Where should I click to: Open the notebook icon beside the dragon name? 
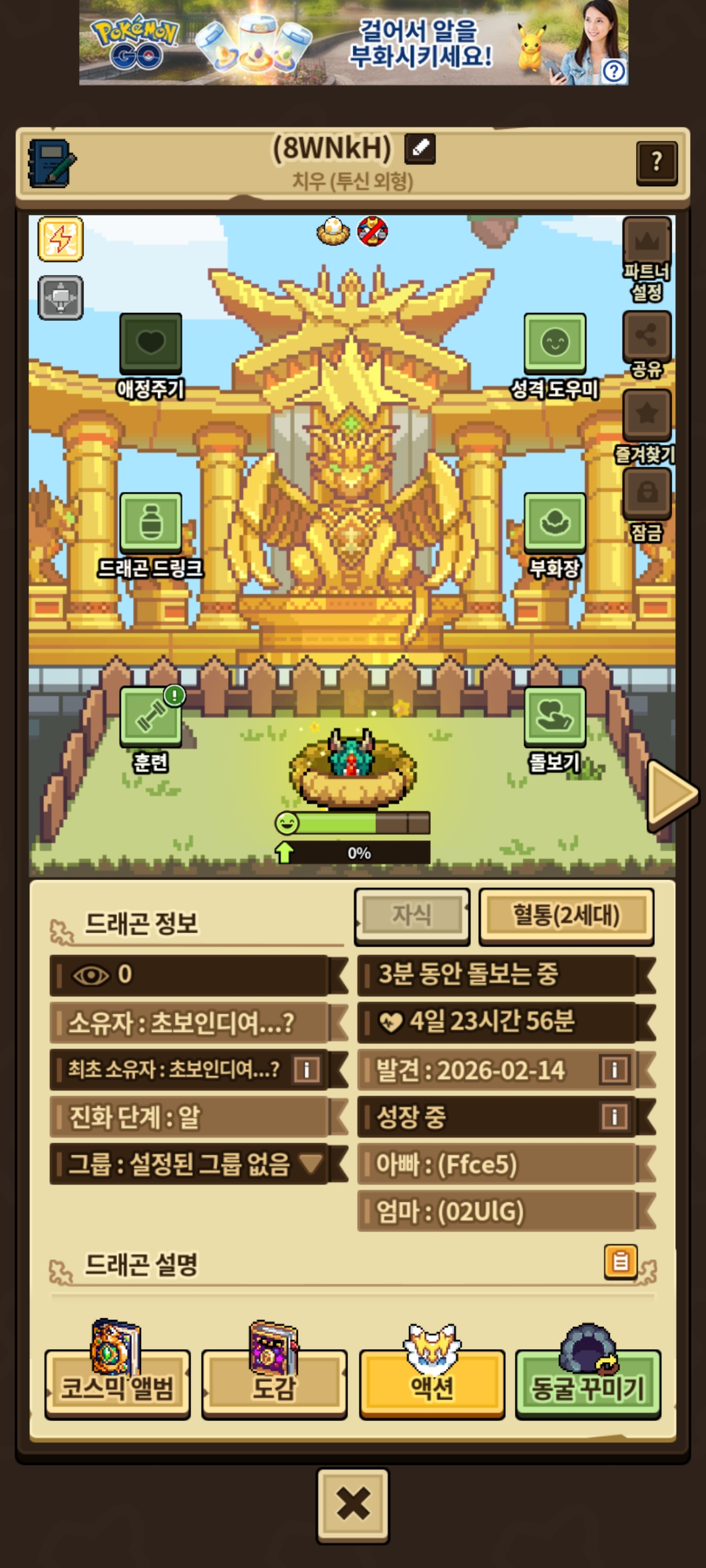(x=52, y=163)
